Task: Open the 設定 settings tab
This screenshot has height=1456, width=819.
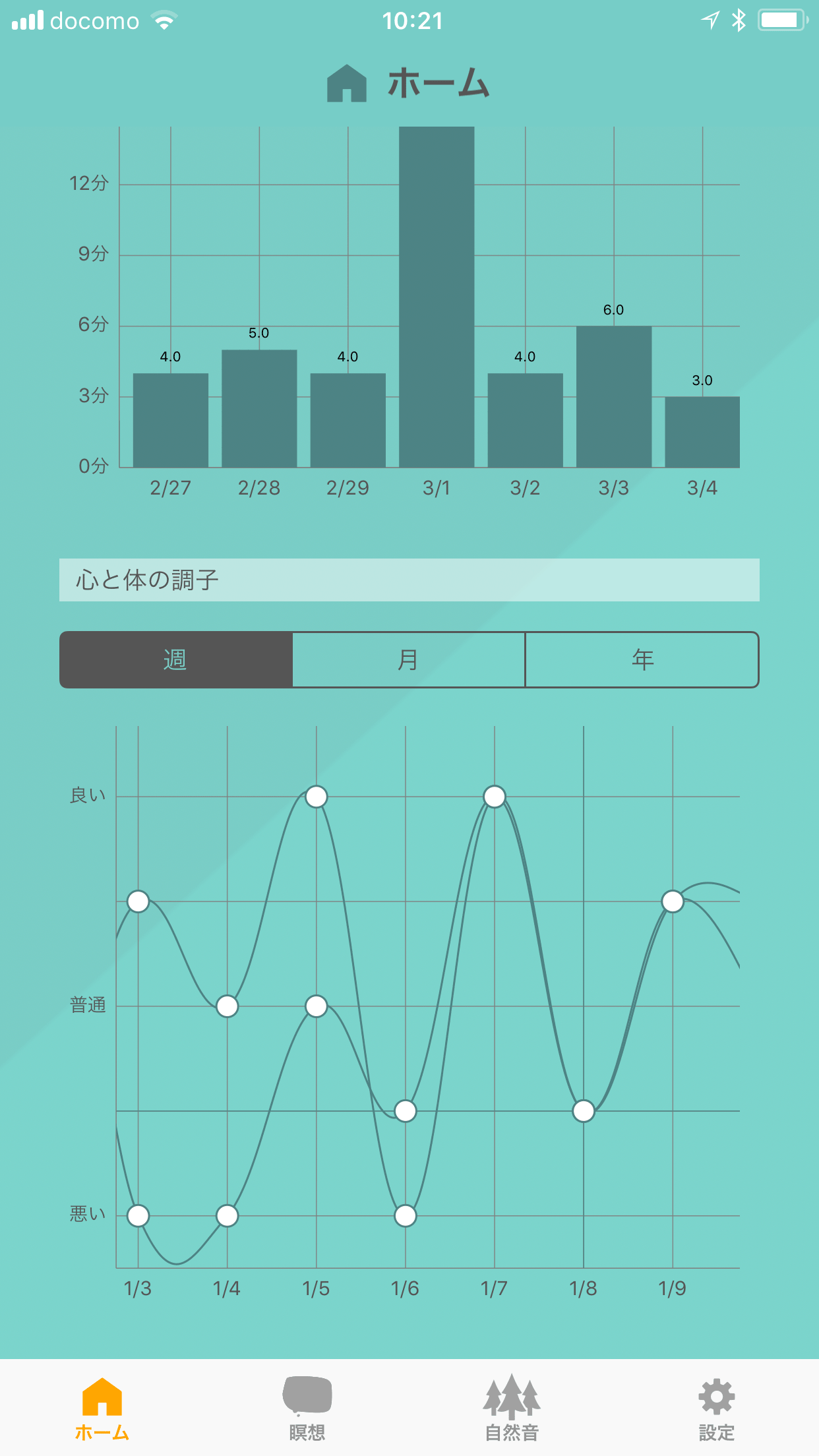Action: point(717,1409)
